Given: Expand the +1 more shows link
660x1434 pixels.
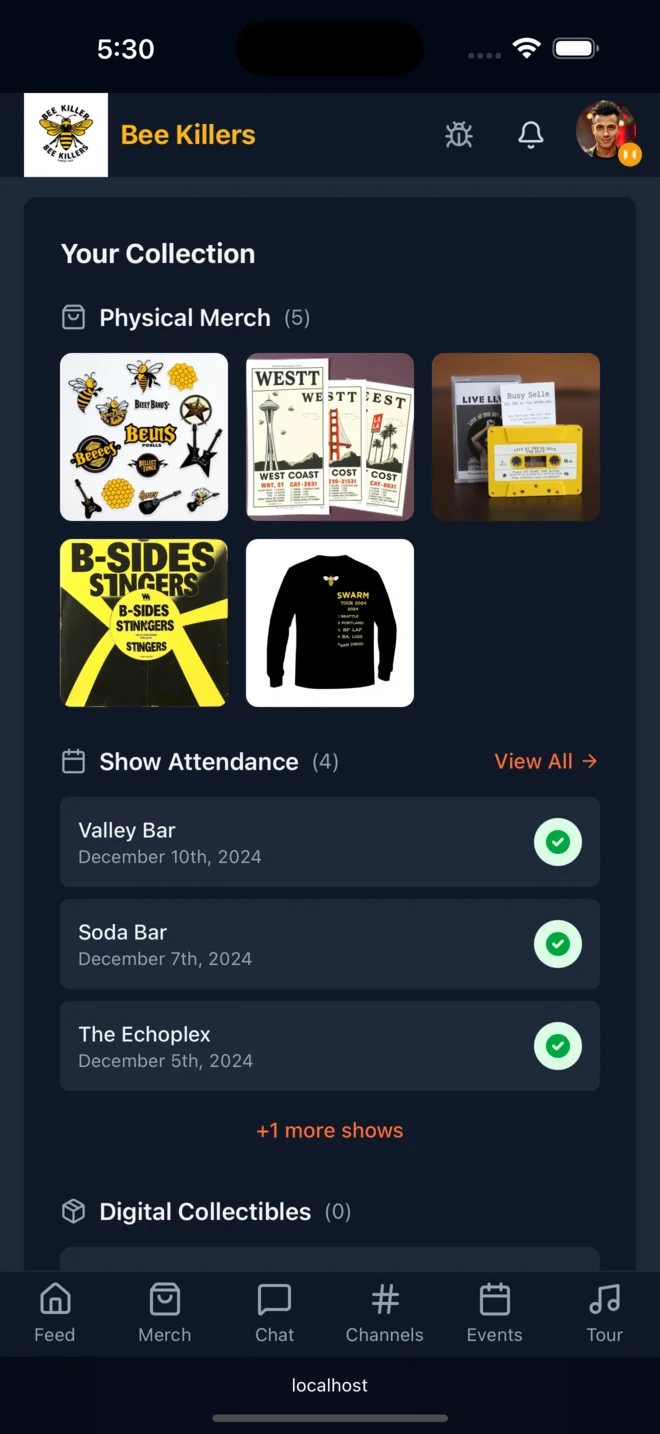Looking at the screenshot, I should coord(330,1130).
